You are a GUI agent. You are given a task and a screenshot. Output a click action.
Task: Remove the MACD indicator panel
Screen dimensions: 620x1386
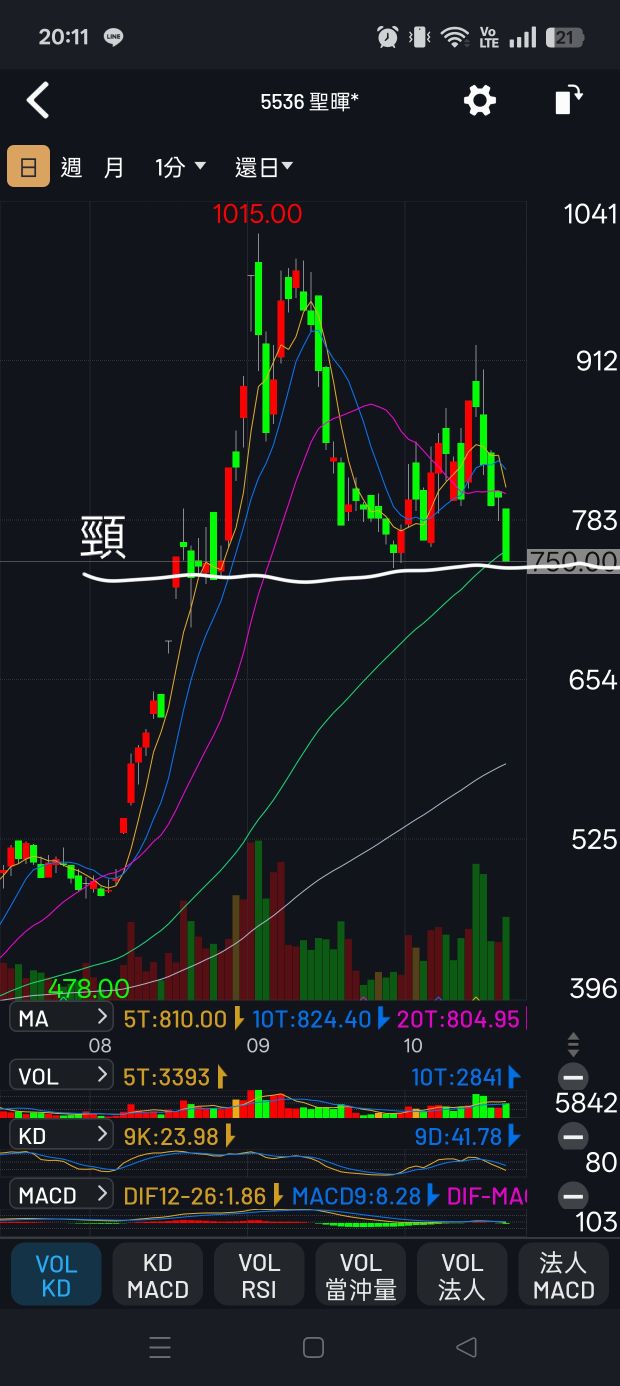(573, 1195)
